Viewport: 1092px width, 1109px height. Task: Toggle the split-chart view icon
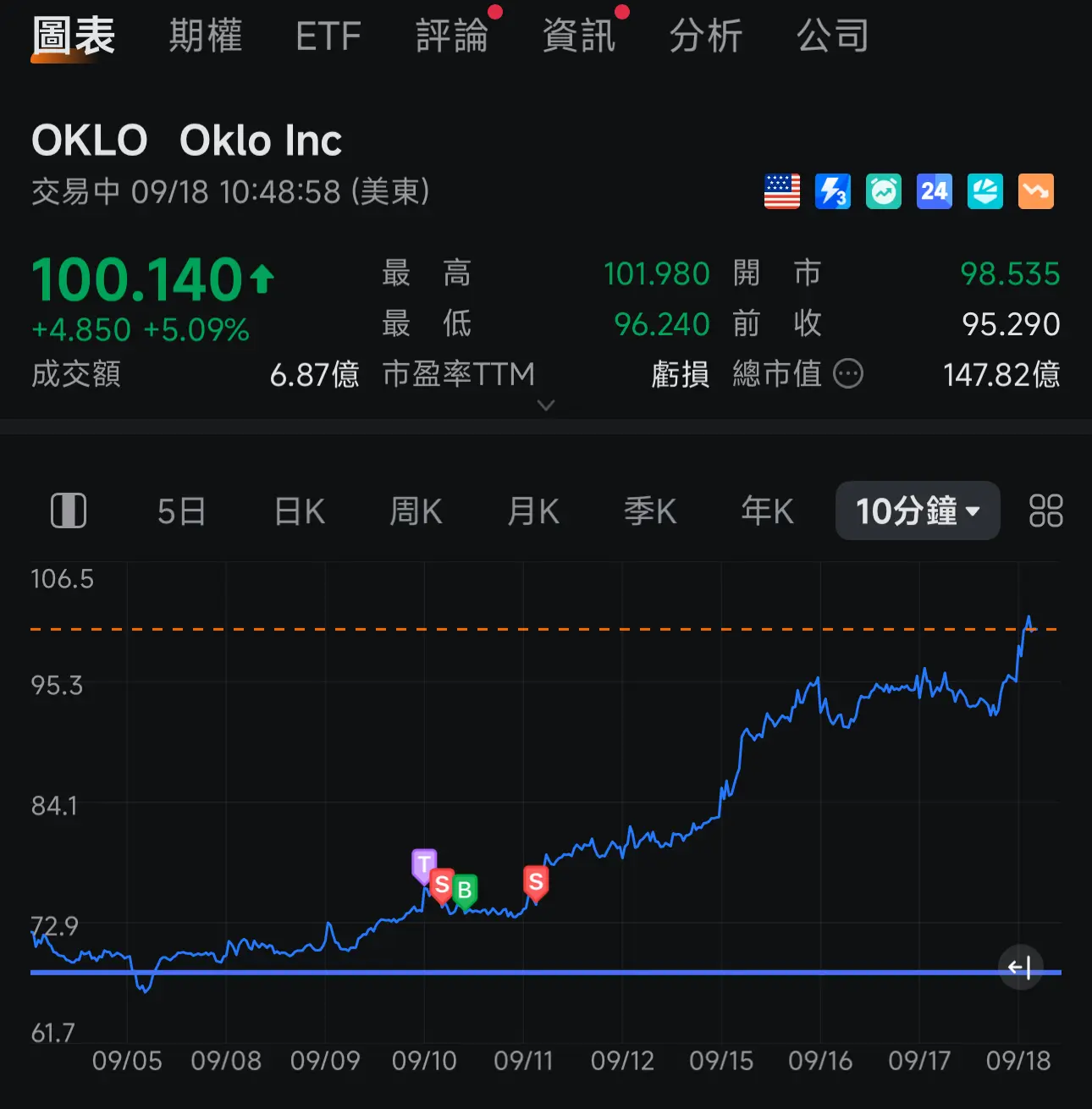click(69, 510)
